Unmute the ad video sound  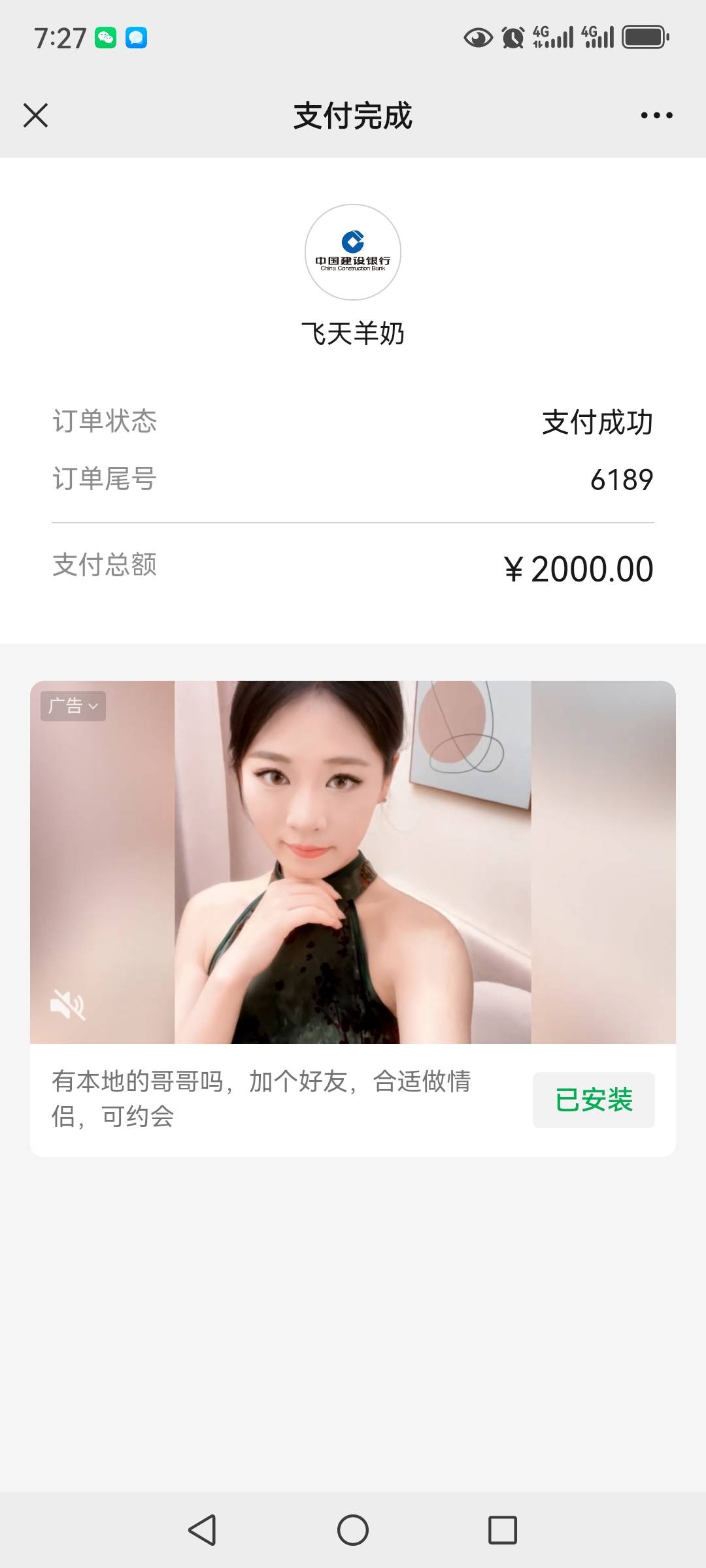[x=67, y=1005]
